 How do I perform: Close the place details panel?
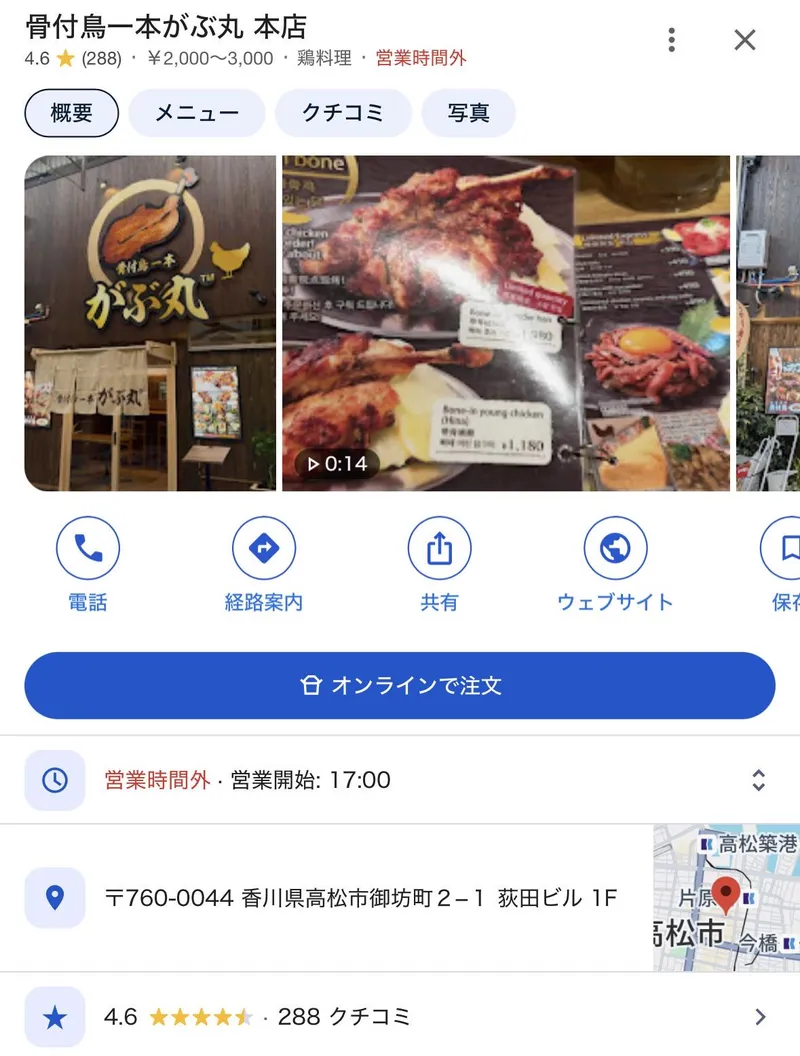click(745, 40)
